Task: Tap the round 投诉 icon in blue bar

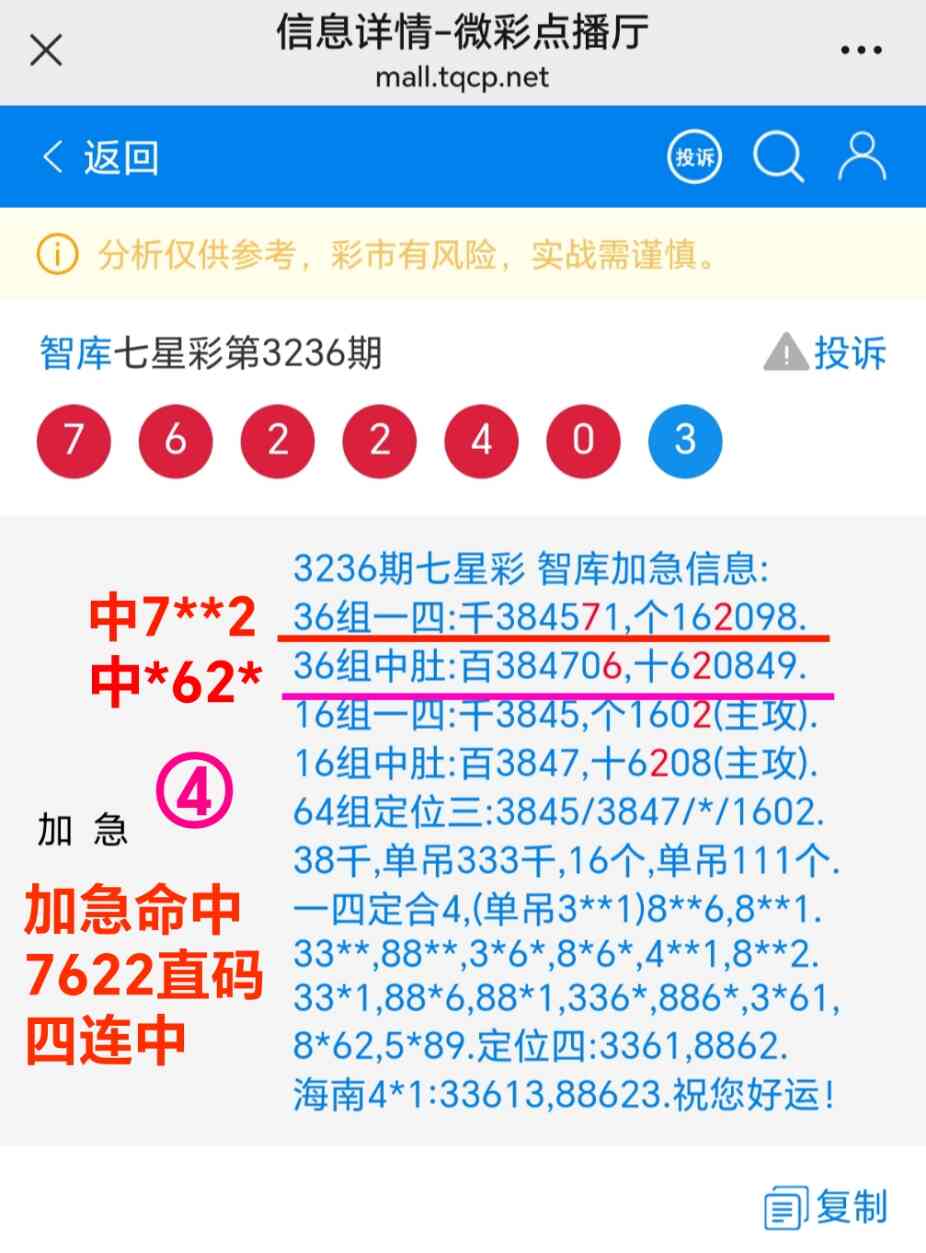Action: 694,158
